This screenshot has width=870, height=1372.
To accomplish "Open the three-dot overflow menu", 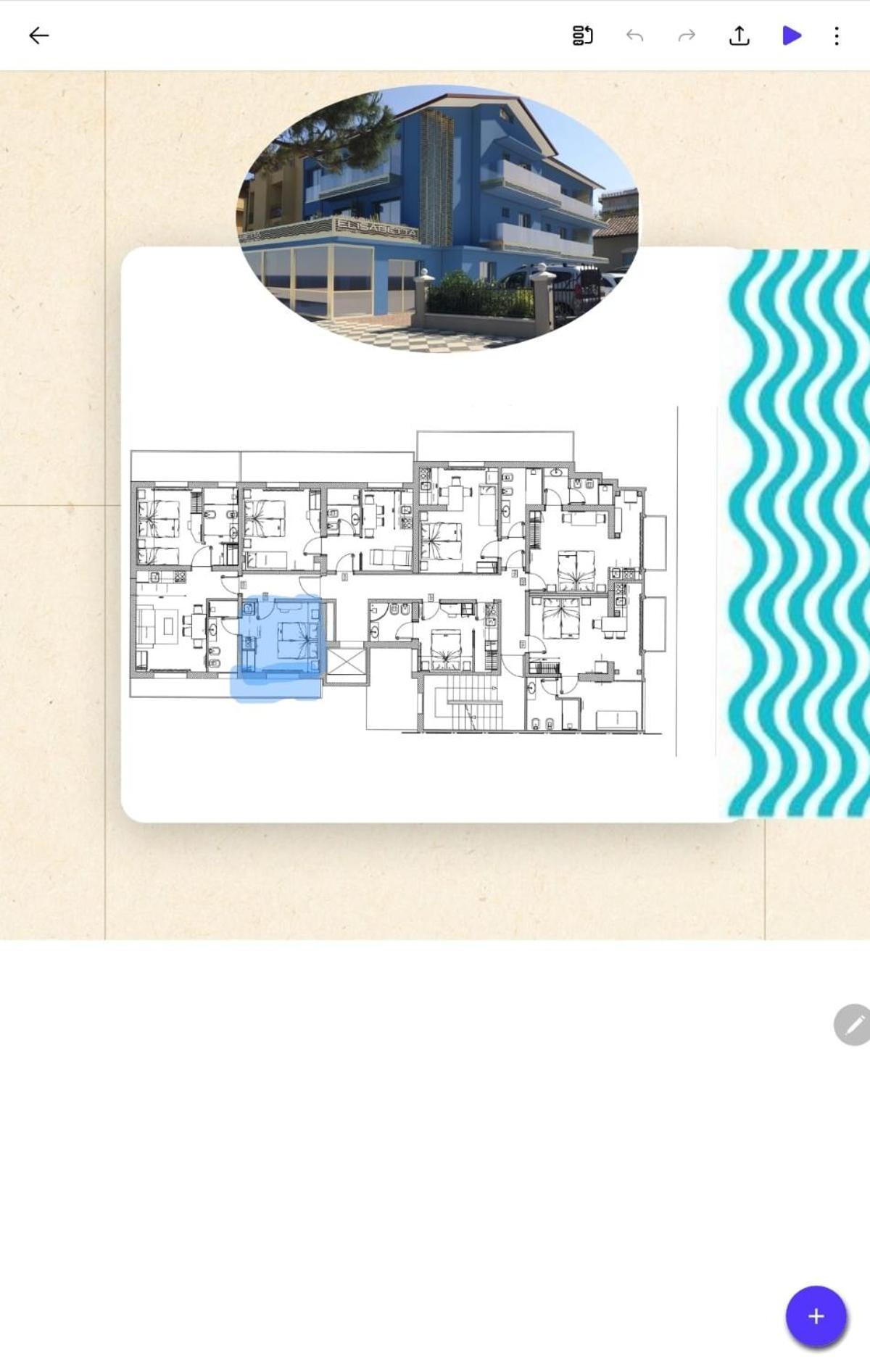I will click(x=837, y=36).
